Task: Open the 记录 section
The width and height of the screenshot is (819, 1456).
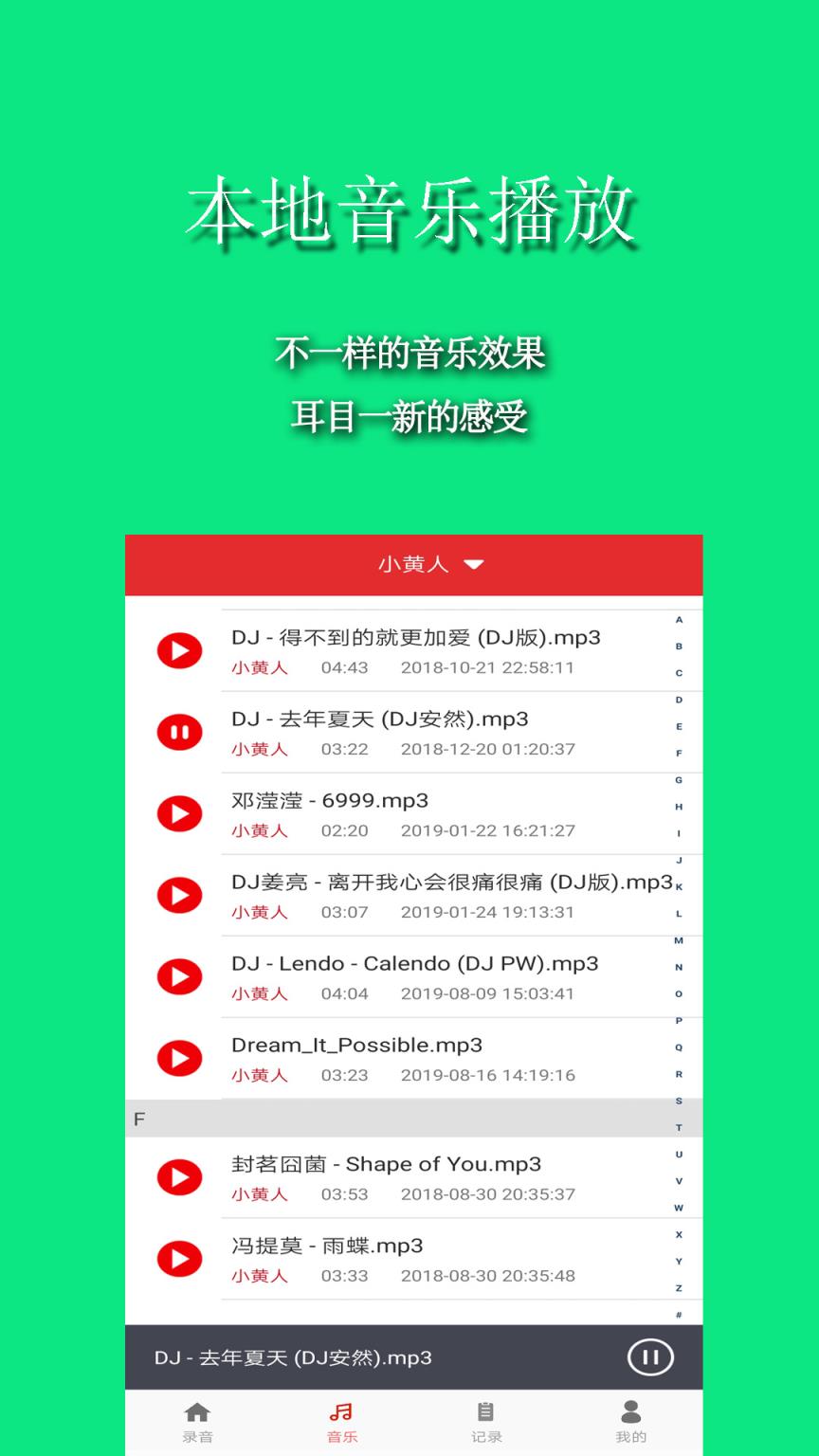Action: pos(485,1422)
